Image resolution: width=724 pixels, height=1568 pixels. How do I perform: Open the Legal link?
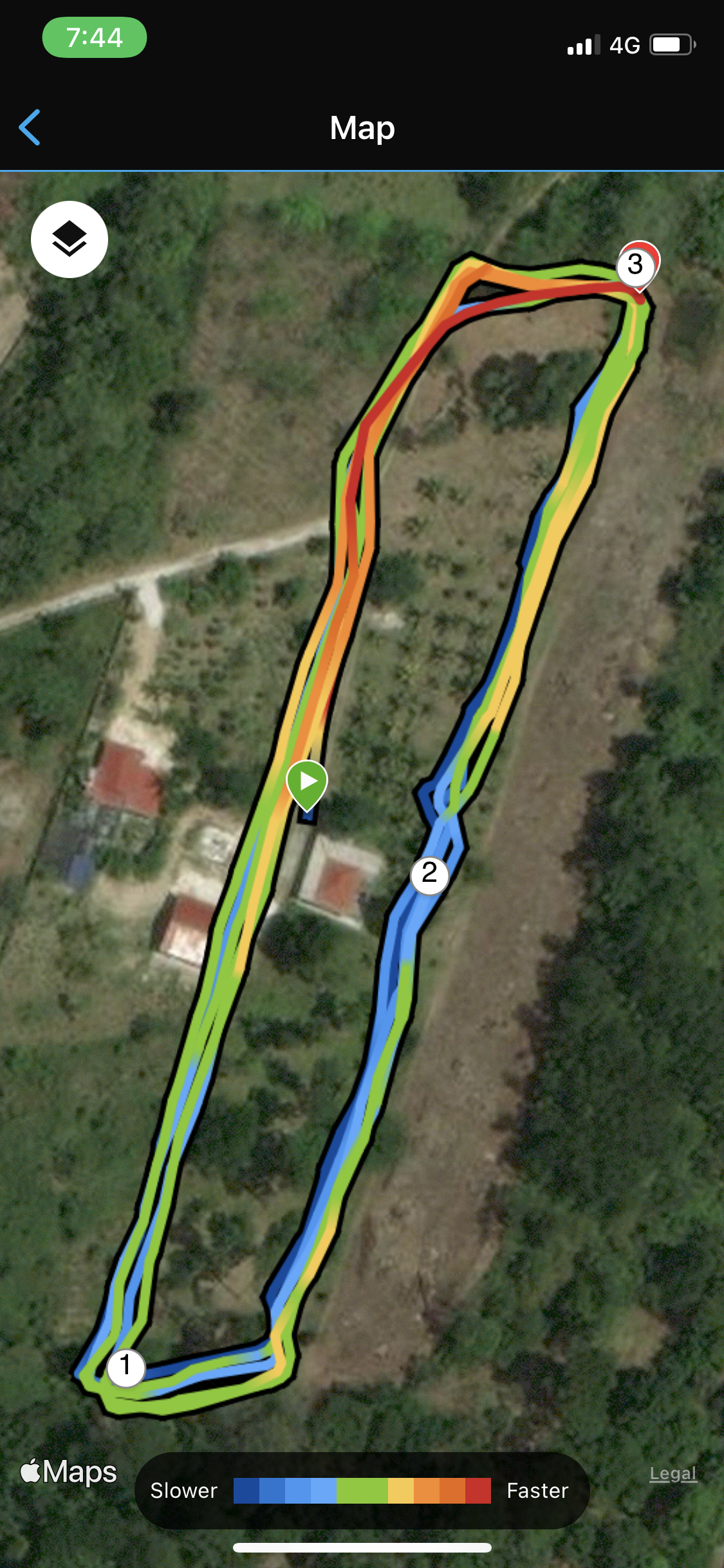click(673, 1473)
